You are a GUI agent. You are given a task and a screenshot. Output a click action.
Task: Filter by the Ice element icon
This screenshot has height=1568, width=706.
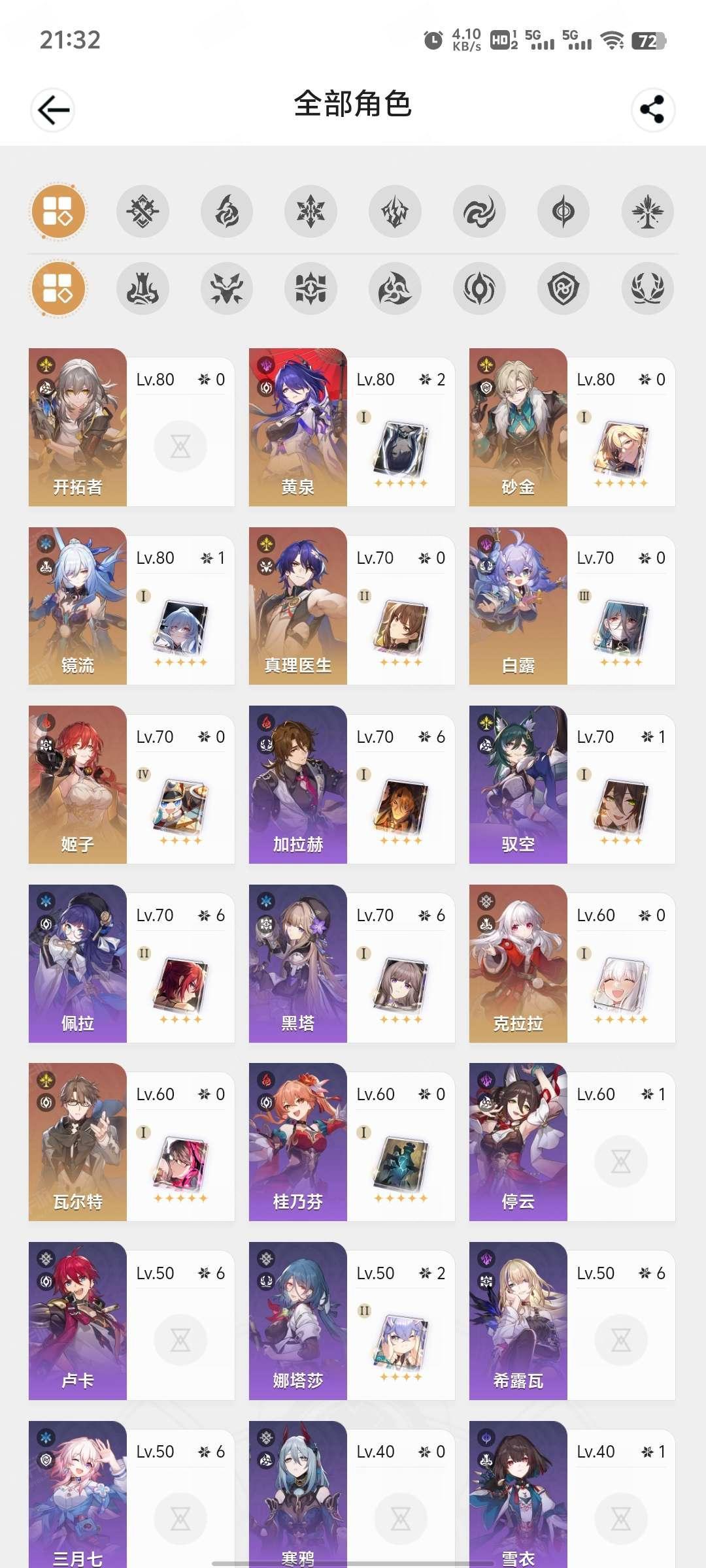[x=311, y=212]
